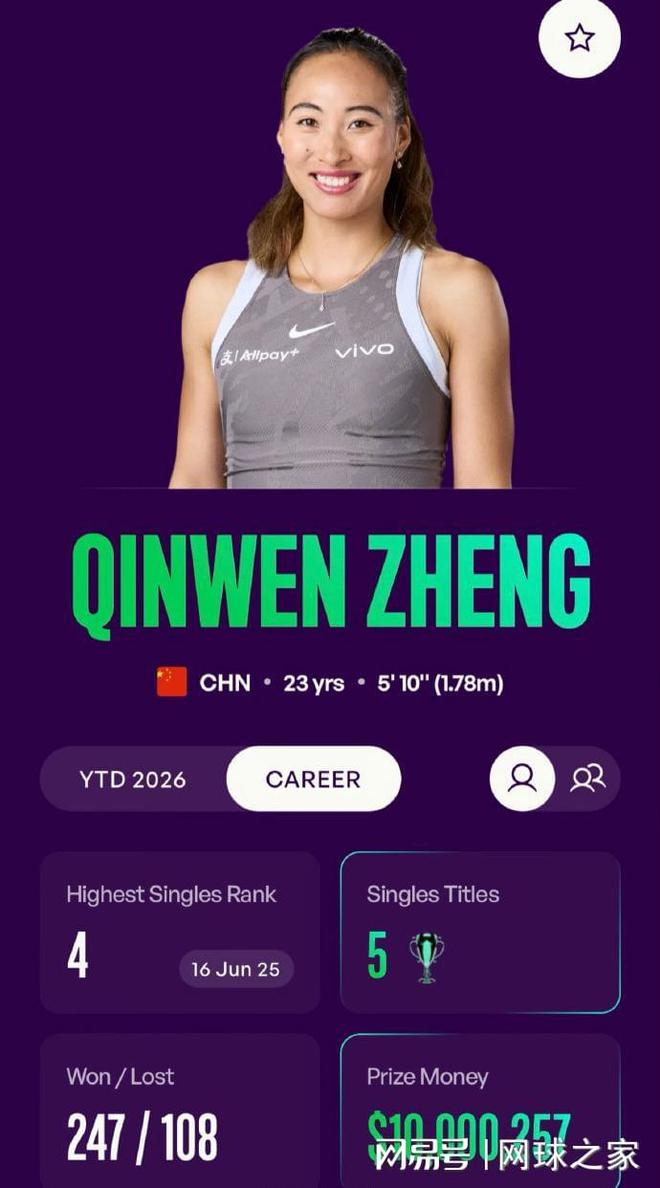Show singles stats with the single-person icon
The image size is (660, 1188).
click(x=522, y=778)
